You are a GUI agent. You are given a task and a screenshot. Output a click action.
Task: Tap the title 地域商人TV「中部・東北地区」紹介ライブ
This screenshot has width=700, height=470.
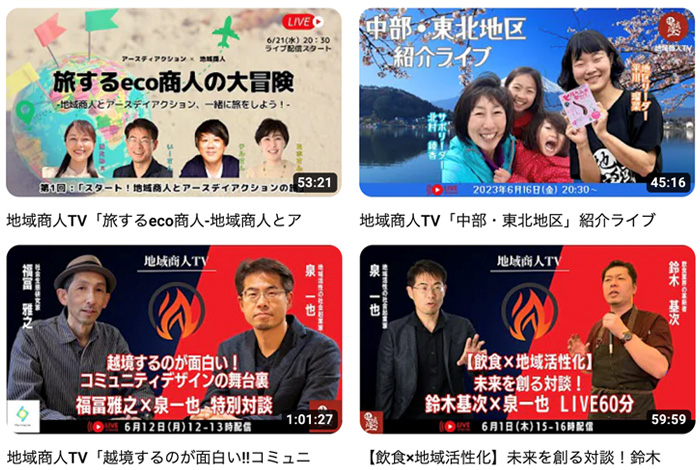point(507,220)
